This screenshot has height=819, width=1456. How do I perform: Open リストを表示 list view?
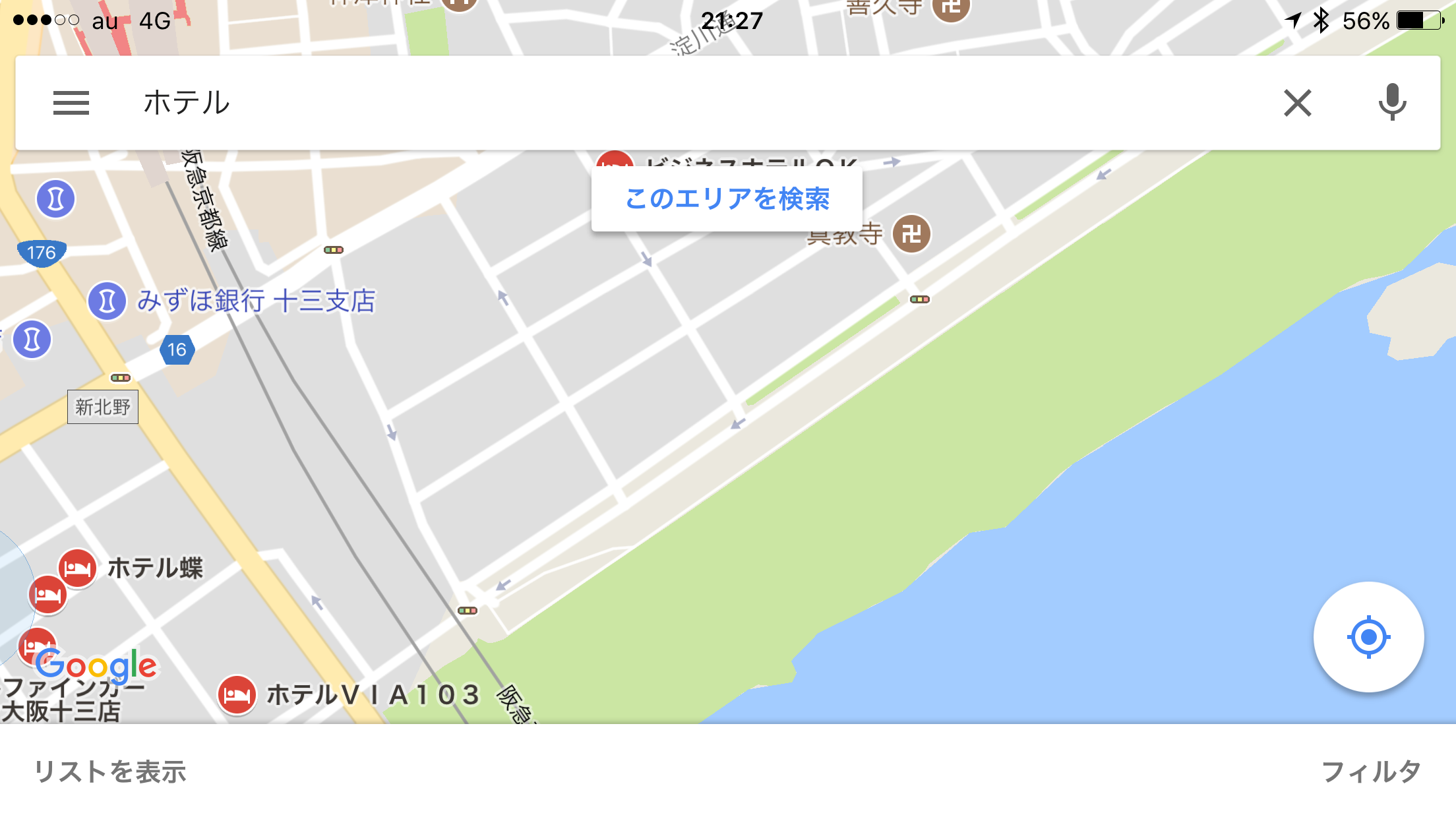click(x=110, y=772)
